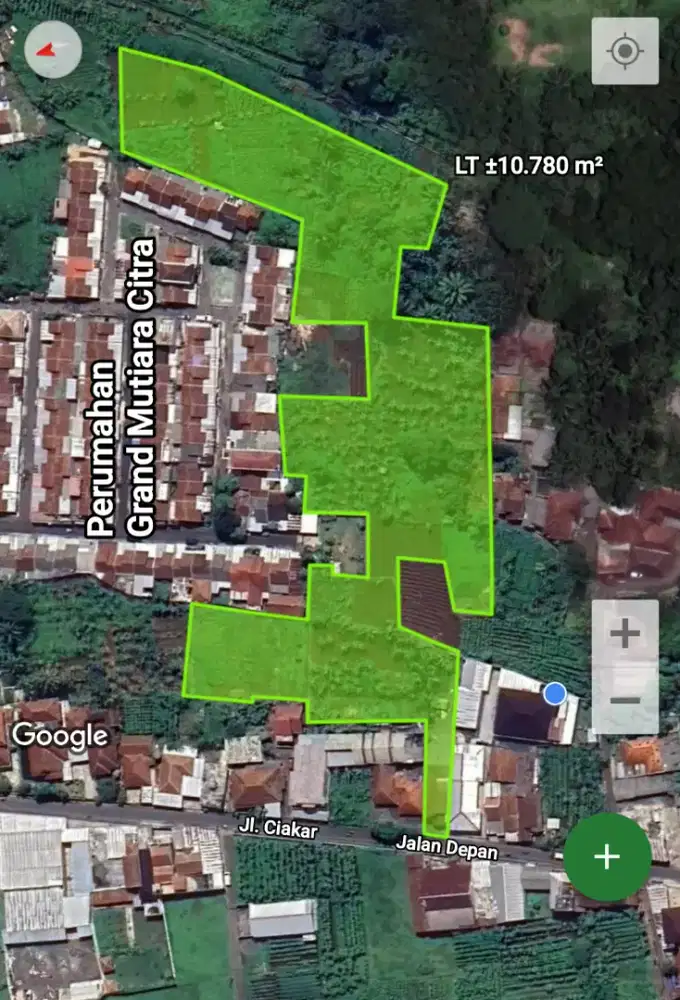The width and height of the screenshot is (680, 1000).
Task: Center map on my location
Action: pos(625,50)
